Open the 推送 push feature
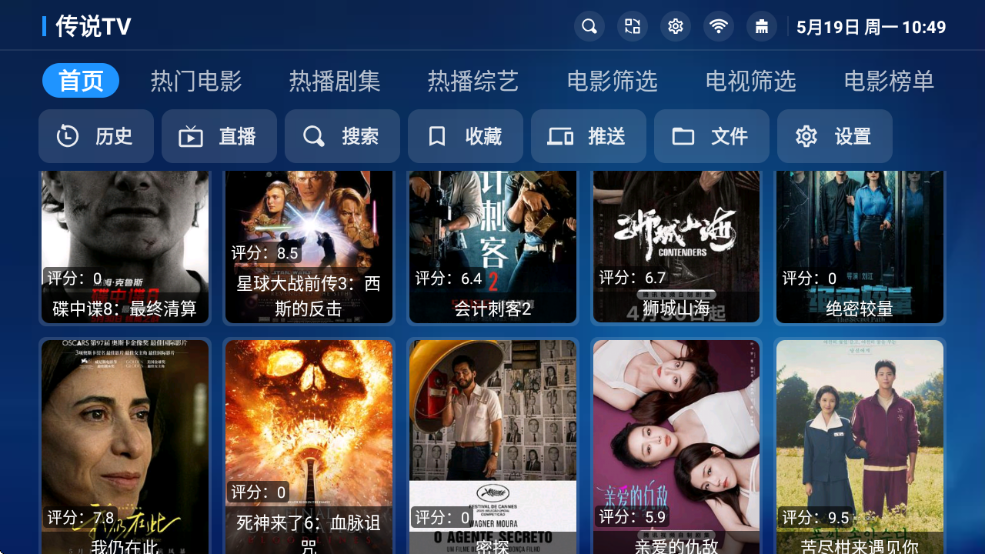 (588, 137)
